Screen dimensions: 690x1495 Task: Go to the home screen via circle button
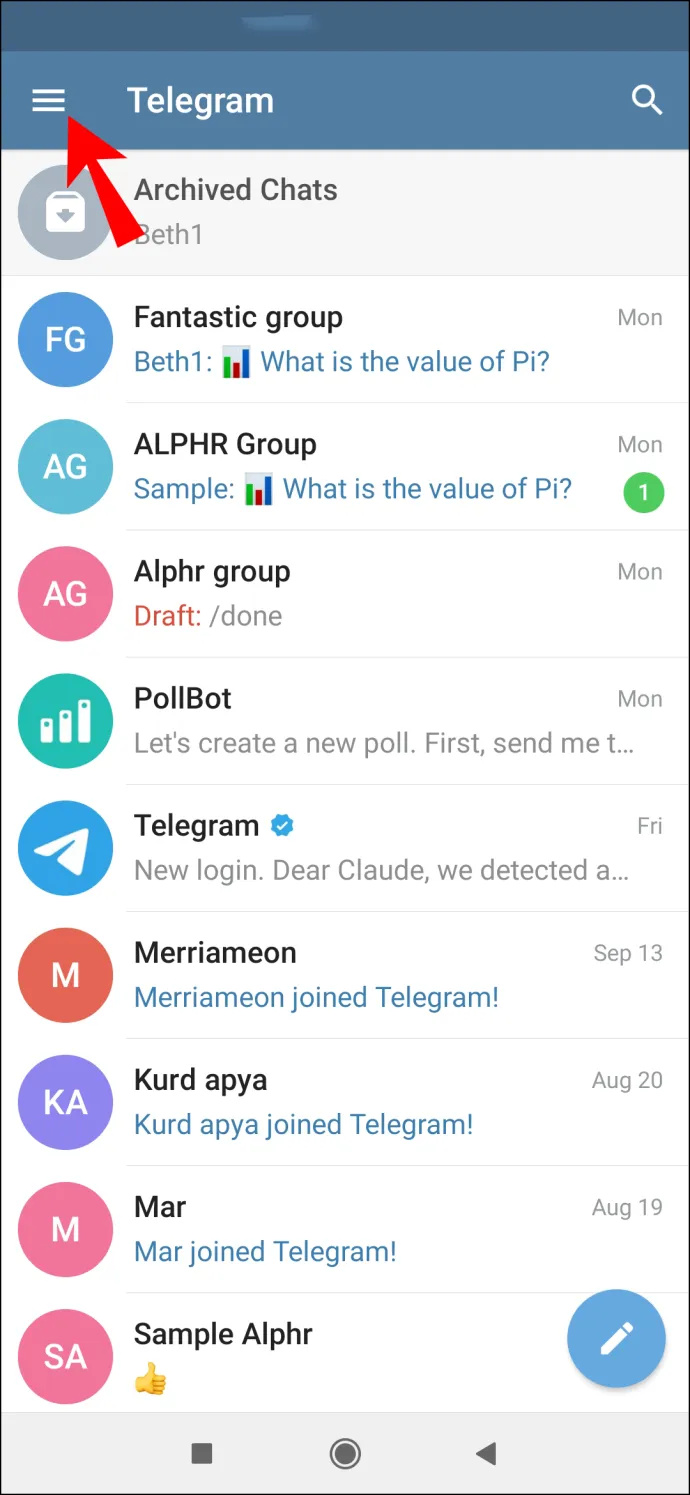pos(345,1453)
